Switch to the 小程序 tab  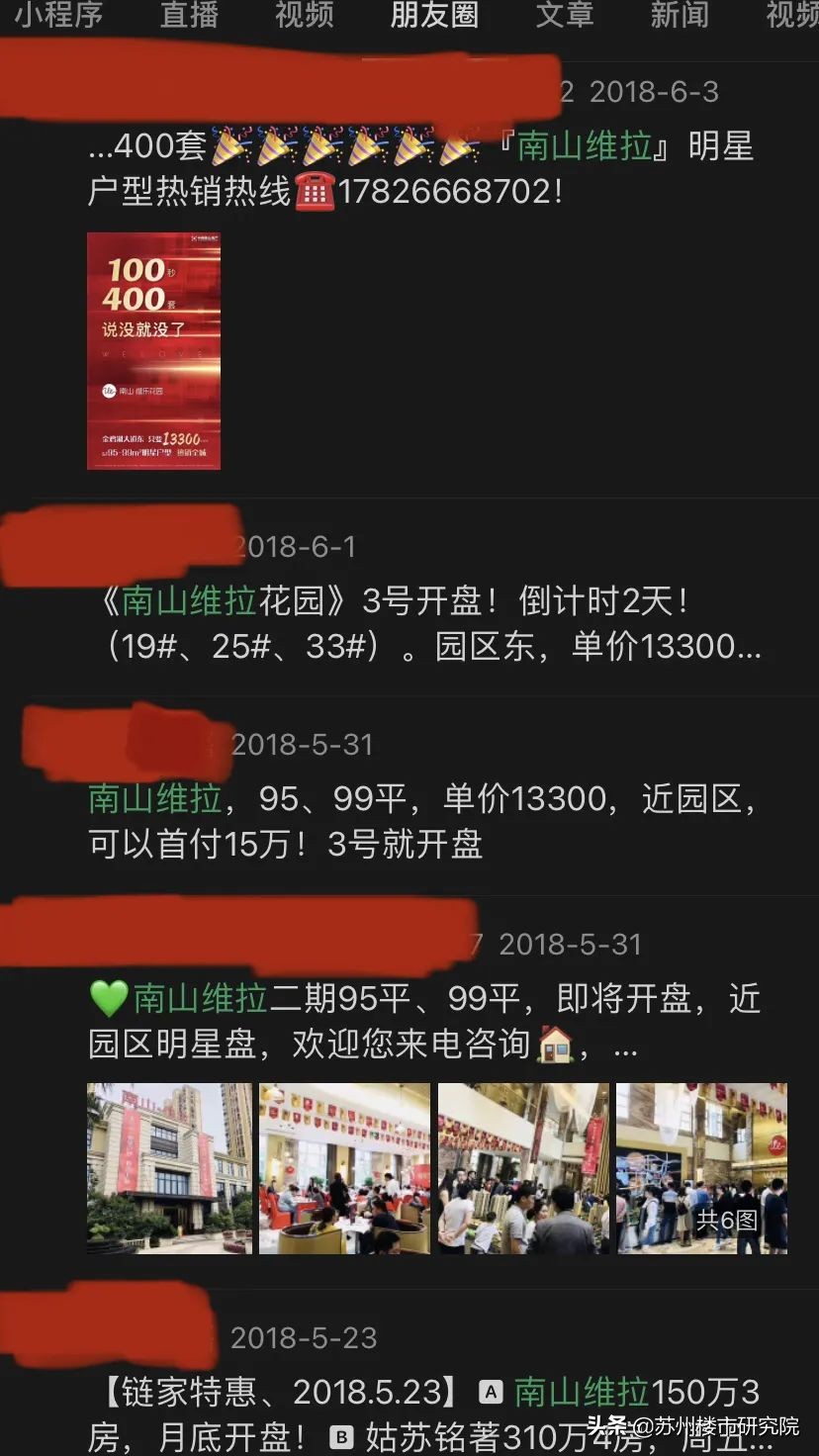tap(59, 16)
